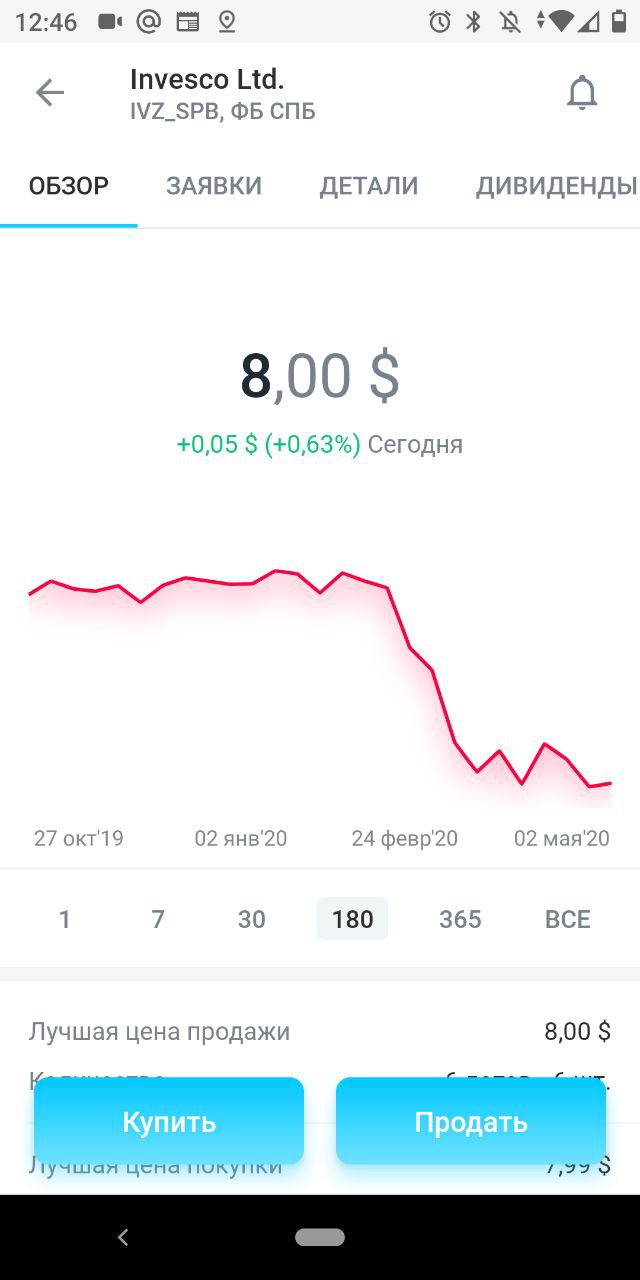
Task: Select the ОБЗОР tab
Action: point(69,185)
